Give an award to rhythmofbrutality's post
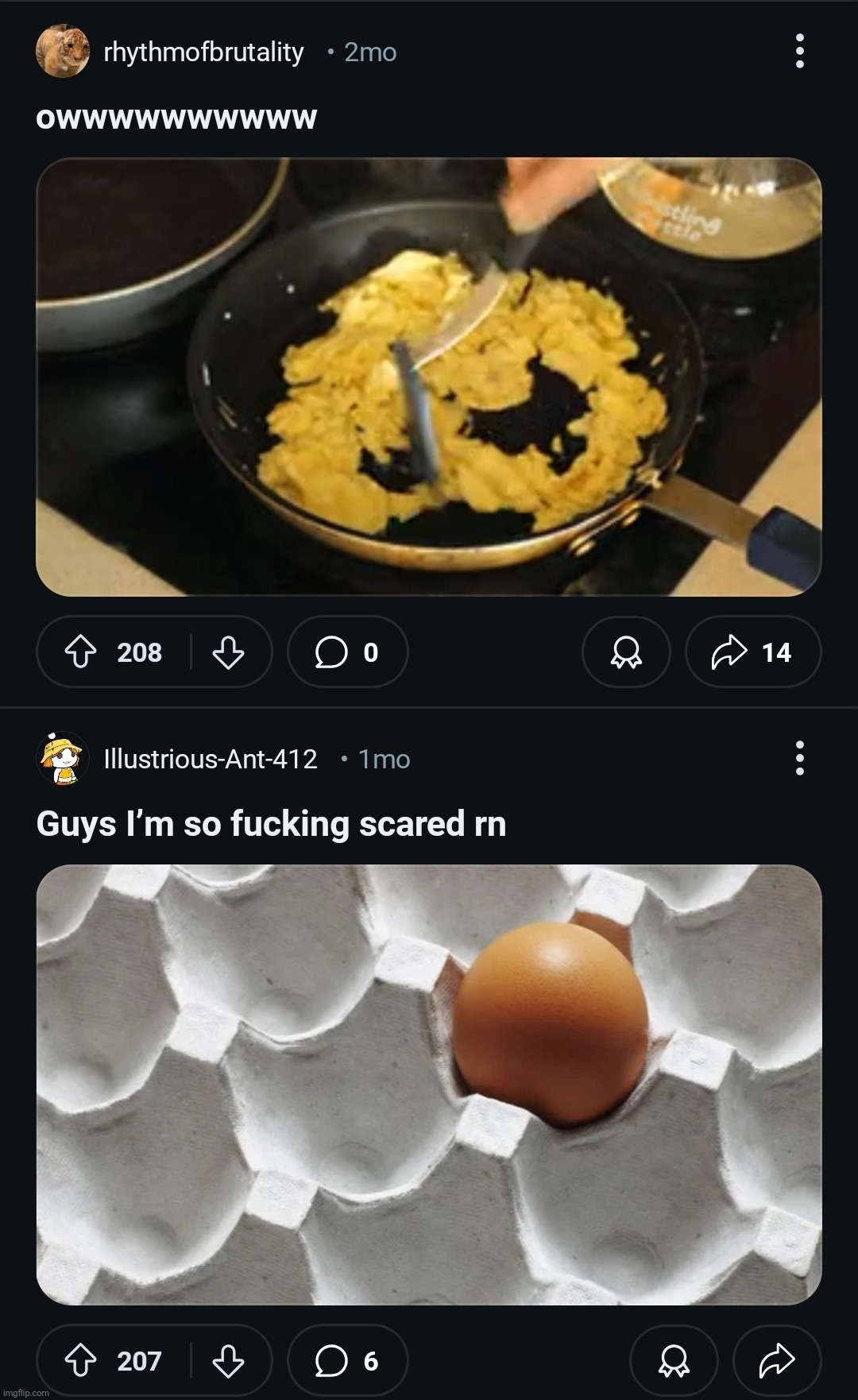 point(626,652)
